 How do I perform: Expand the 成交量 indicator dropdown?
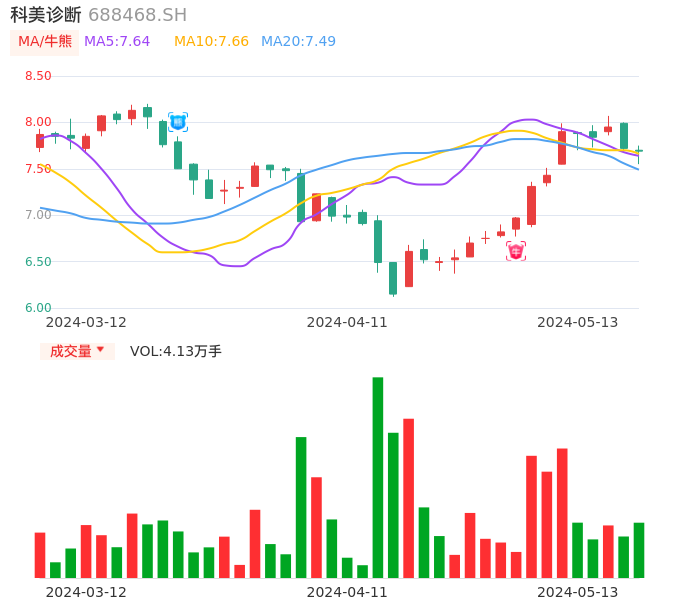pyautogui.click(x=77, y=351)
